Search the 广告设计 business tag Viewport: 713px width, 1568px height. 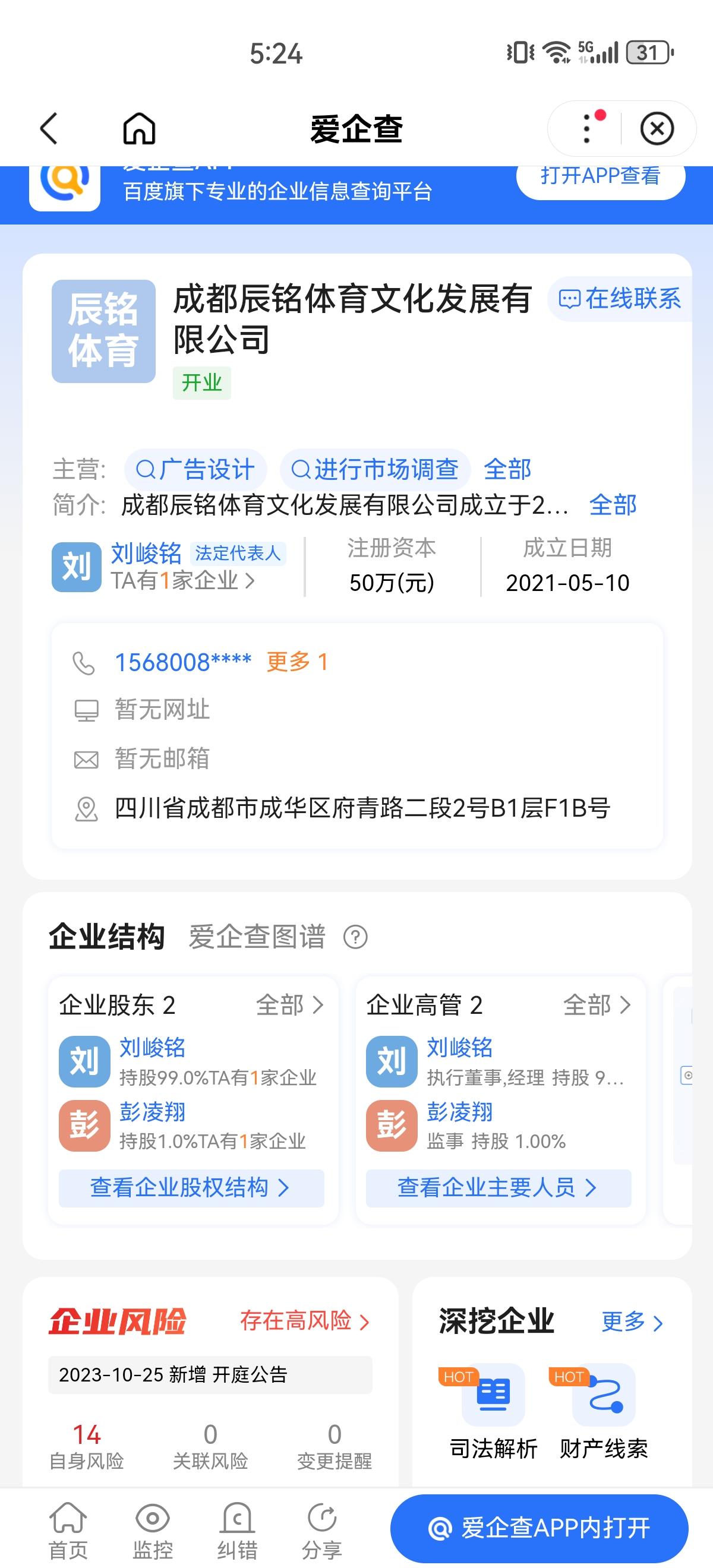point(195,469)
